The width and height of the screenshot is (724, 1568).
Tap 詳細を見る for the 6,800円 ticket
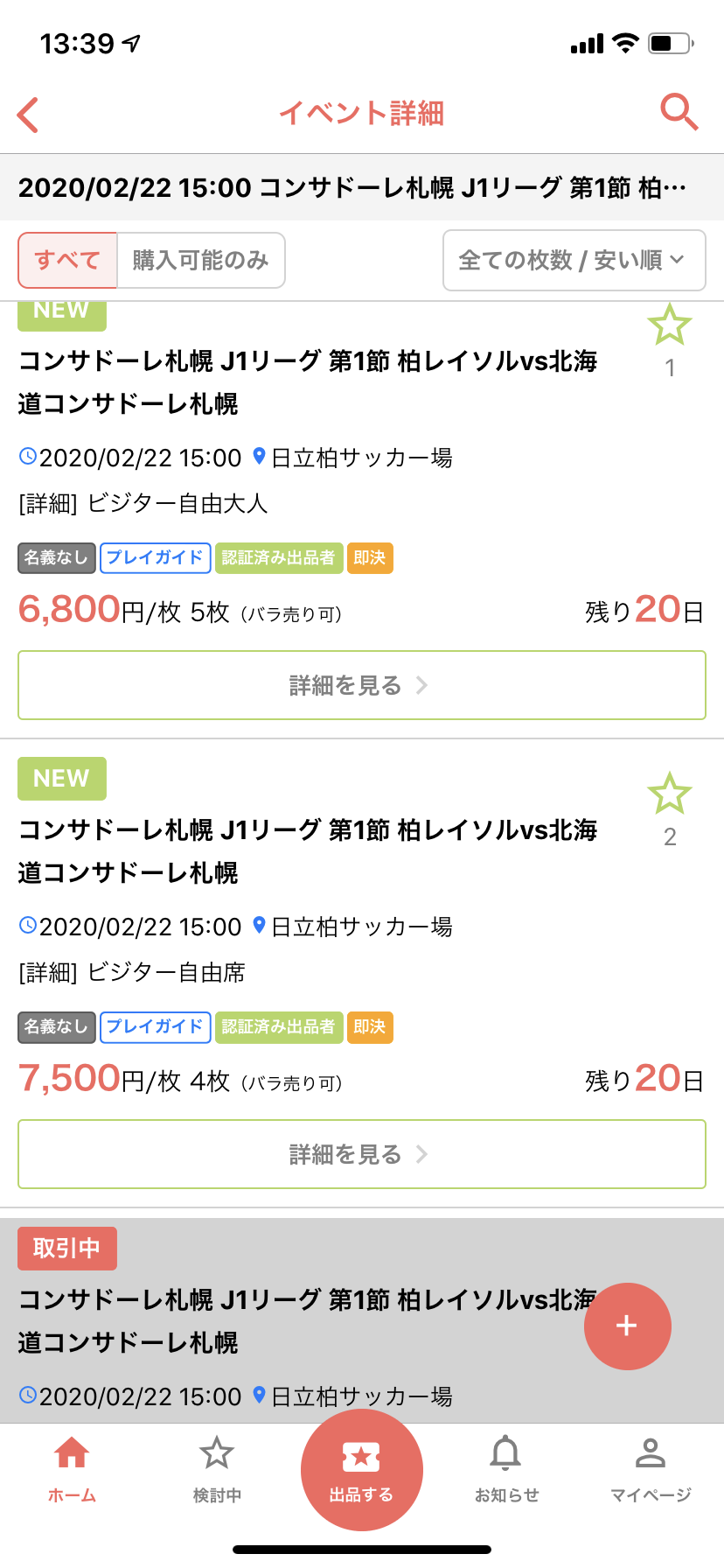click(362, 685)
